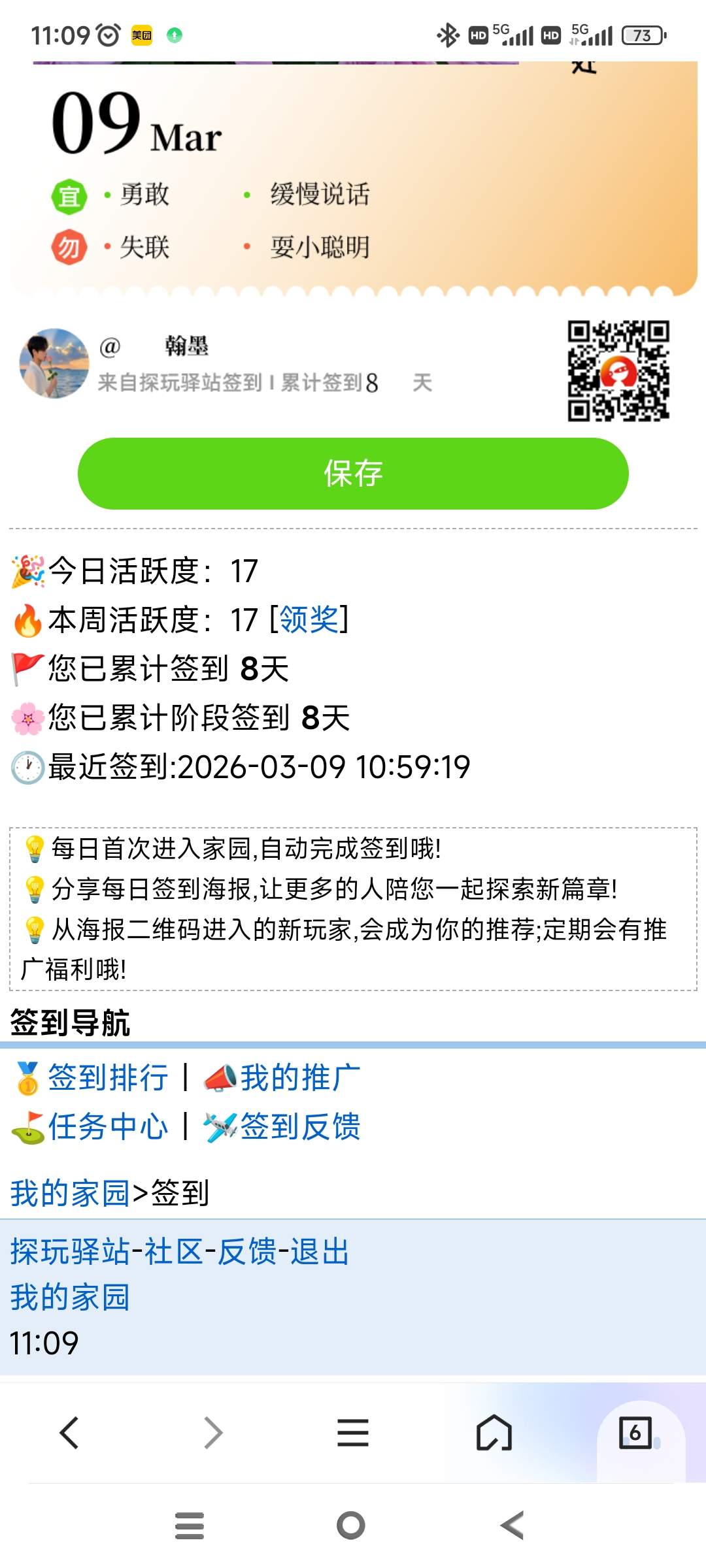
Task: Open the system recent apps button
Action: 190,1526
